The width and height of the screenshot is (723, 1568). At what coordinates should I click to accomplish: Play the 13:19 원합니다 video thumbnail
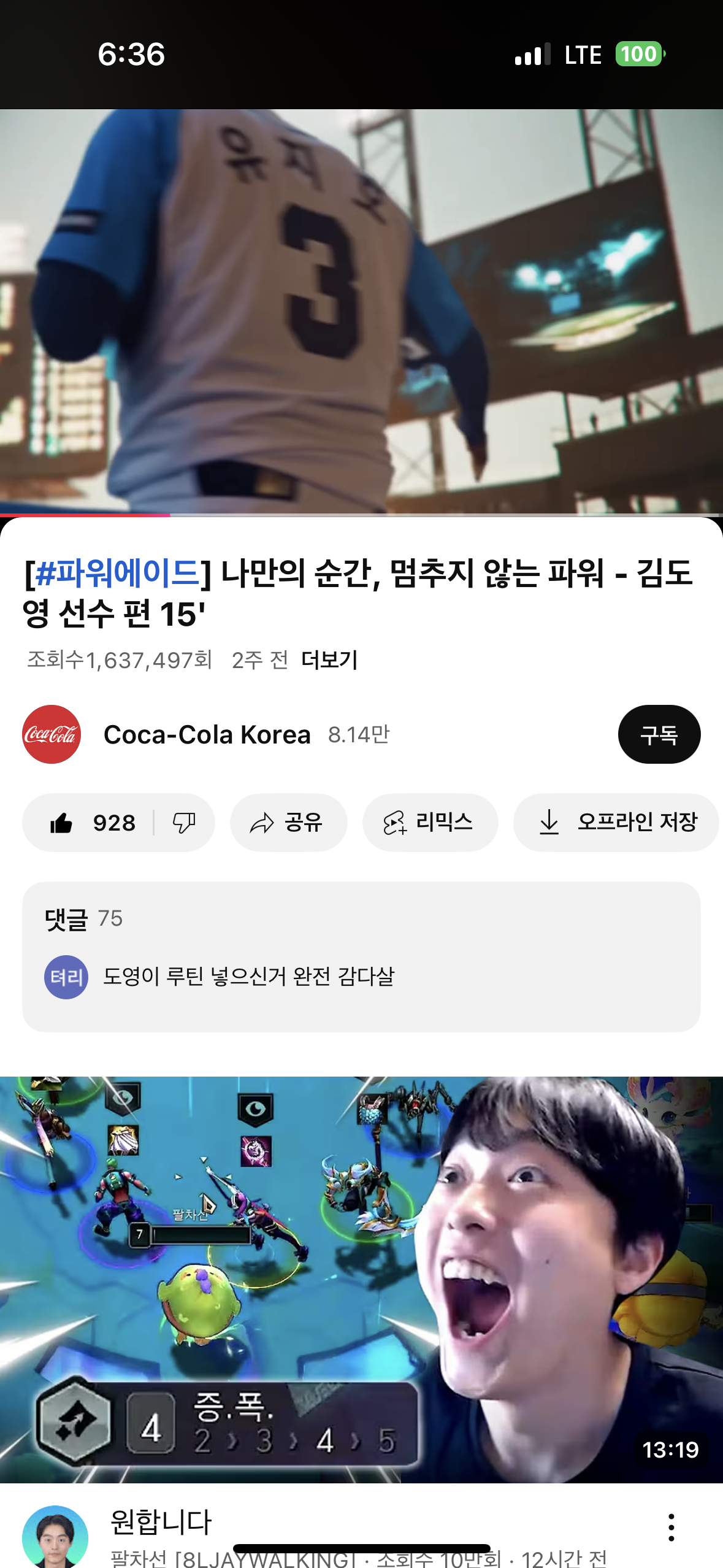click(x=361, y=1279)
